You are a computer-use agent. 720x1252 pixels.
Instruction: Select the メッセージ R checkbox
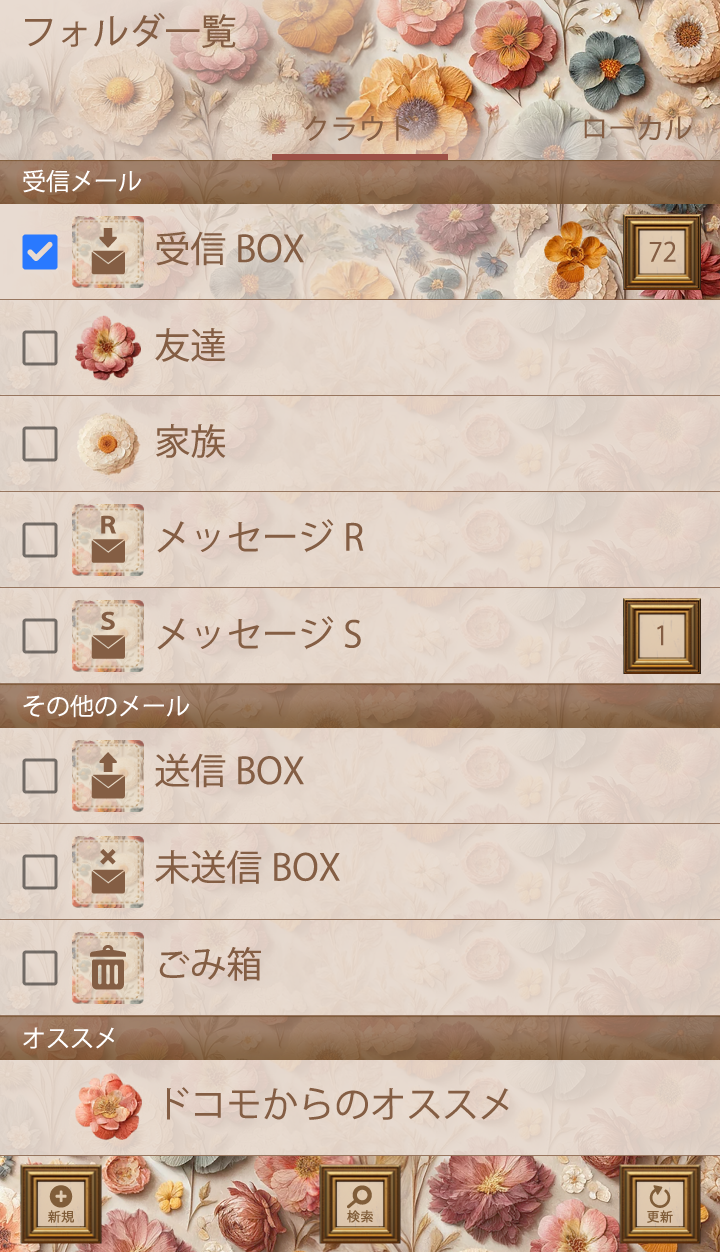(x=40, y=540)
